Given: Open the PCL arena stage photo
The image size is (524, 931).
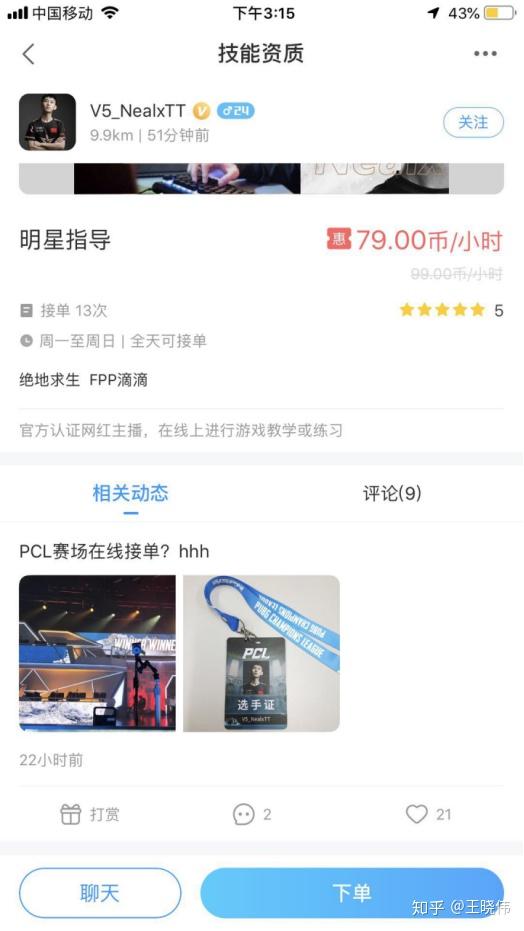Looking at the screenshot, I should point(97,653).
